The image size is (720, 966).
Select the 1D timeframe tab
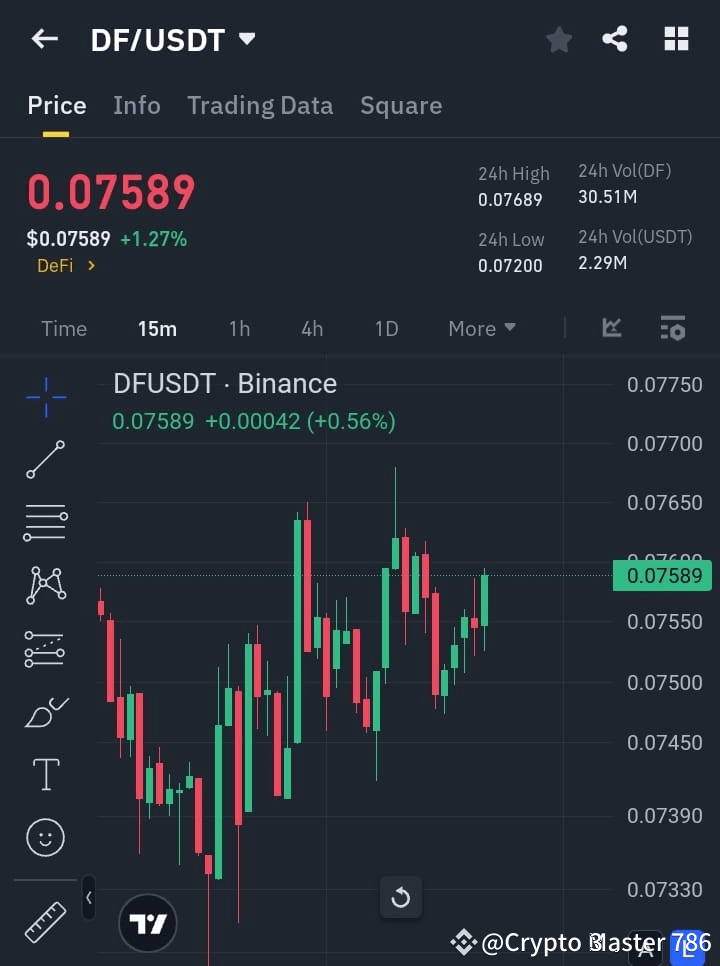(x=386, y=328)
